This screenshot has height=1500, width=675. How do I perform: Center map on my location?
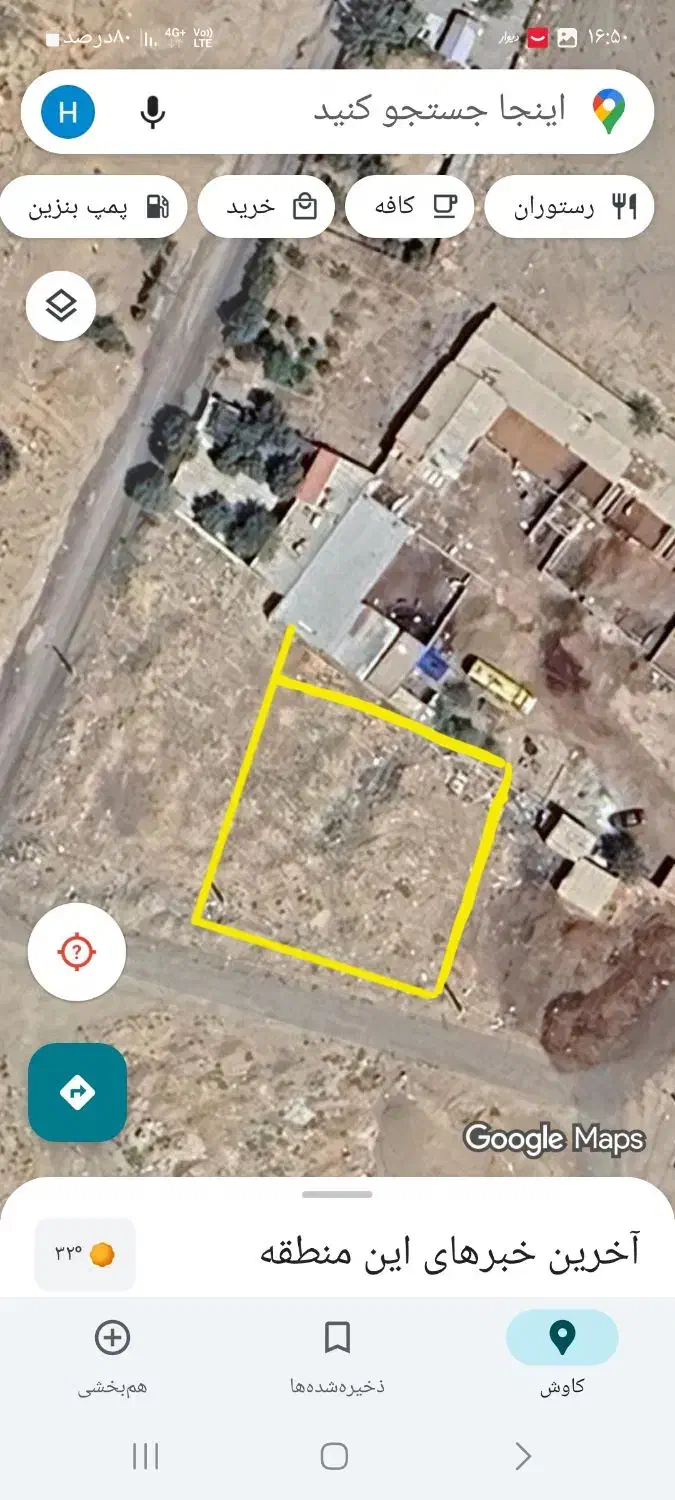[x=77, y=951]
